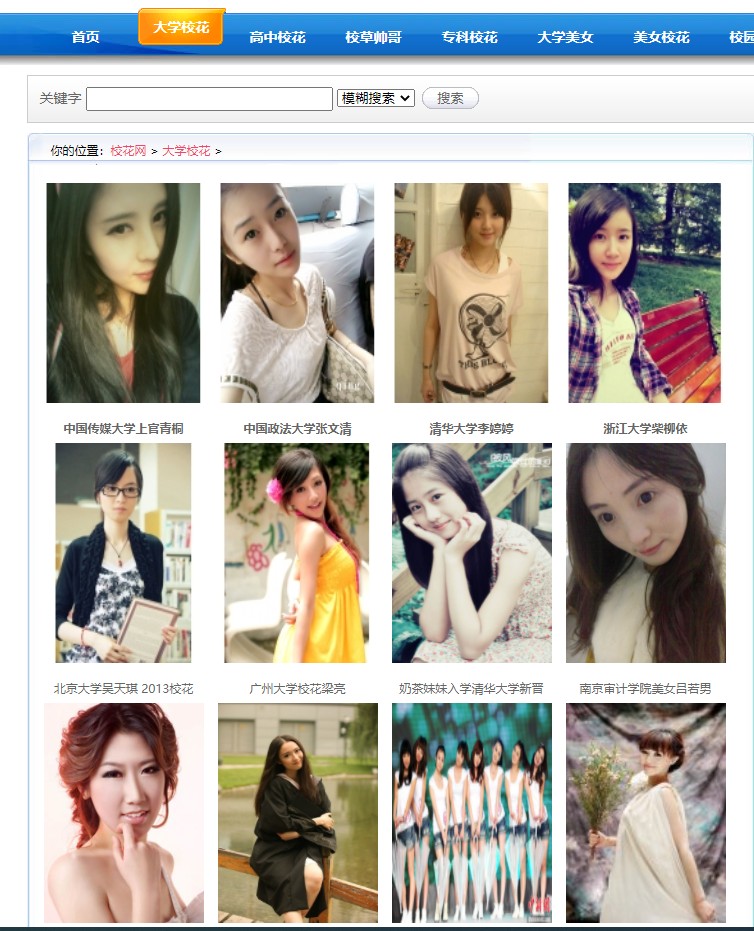Screen dimensions: 754x931
Task: Go to the 美女校花 tab
Action: (x=661, y=38)
